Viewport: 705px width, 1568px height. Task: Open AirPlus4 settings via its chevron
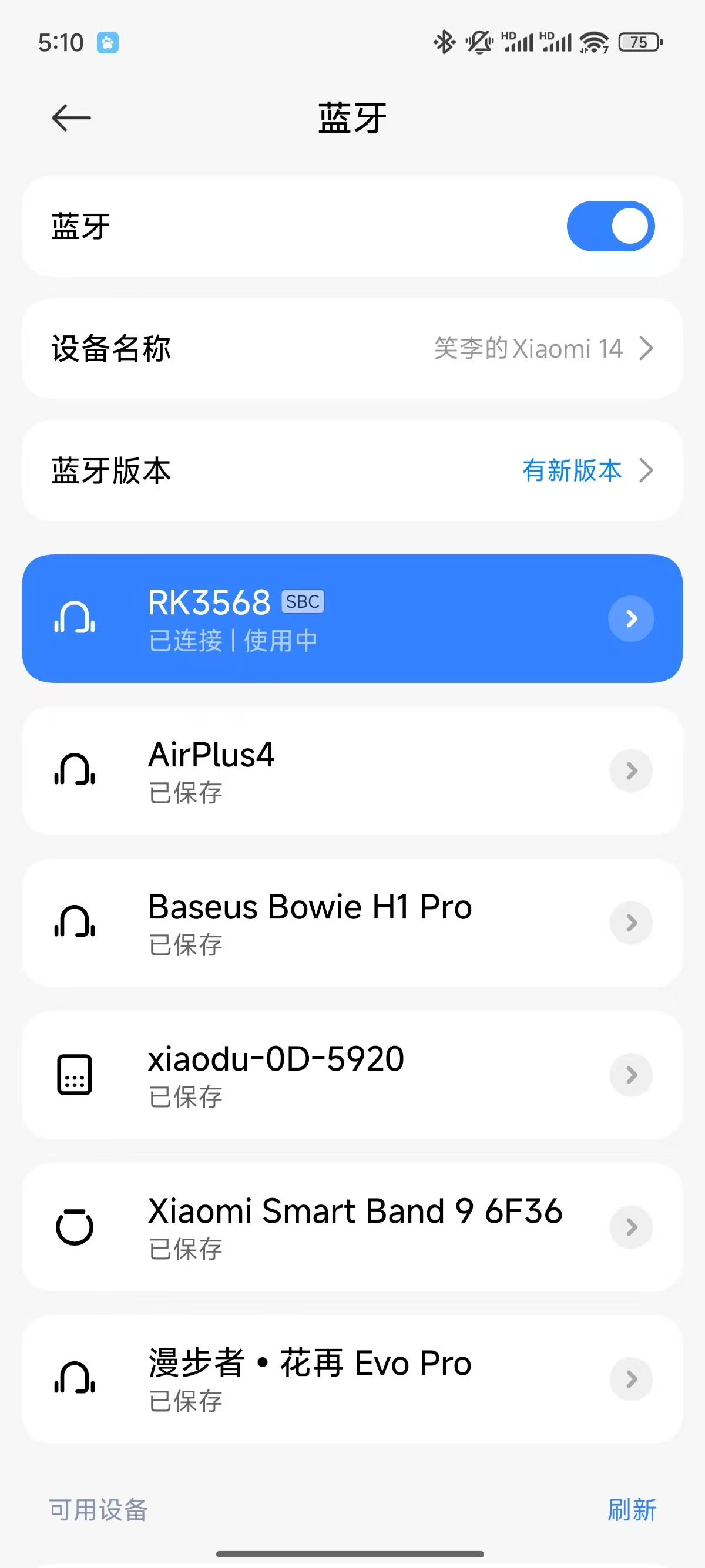(x=631, y=770)
